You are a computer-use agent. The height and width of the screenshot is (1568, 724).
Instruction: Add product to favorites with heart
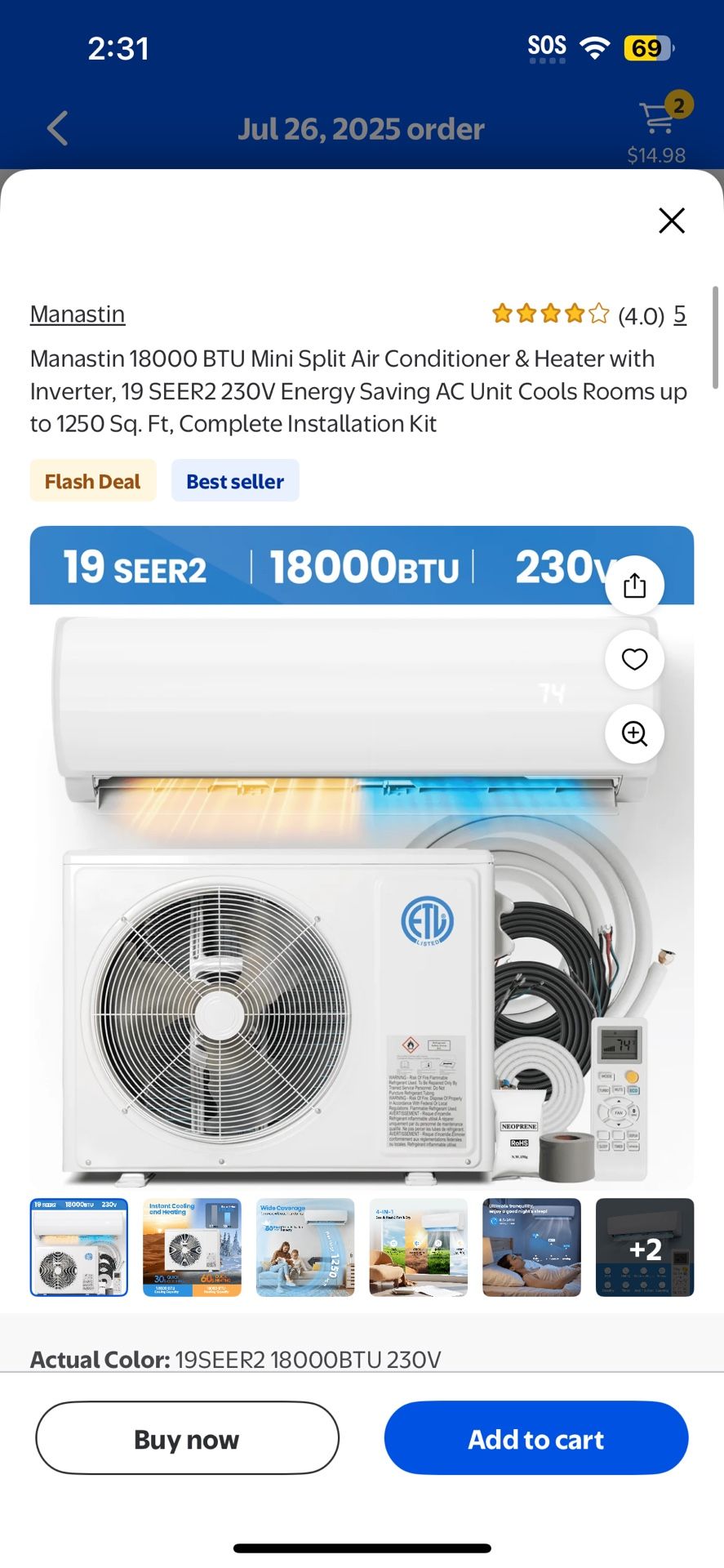634,659
